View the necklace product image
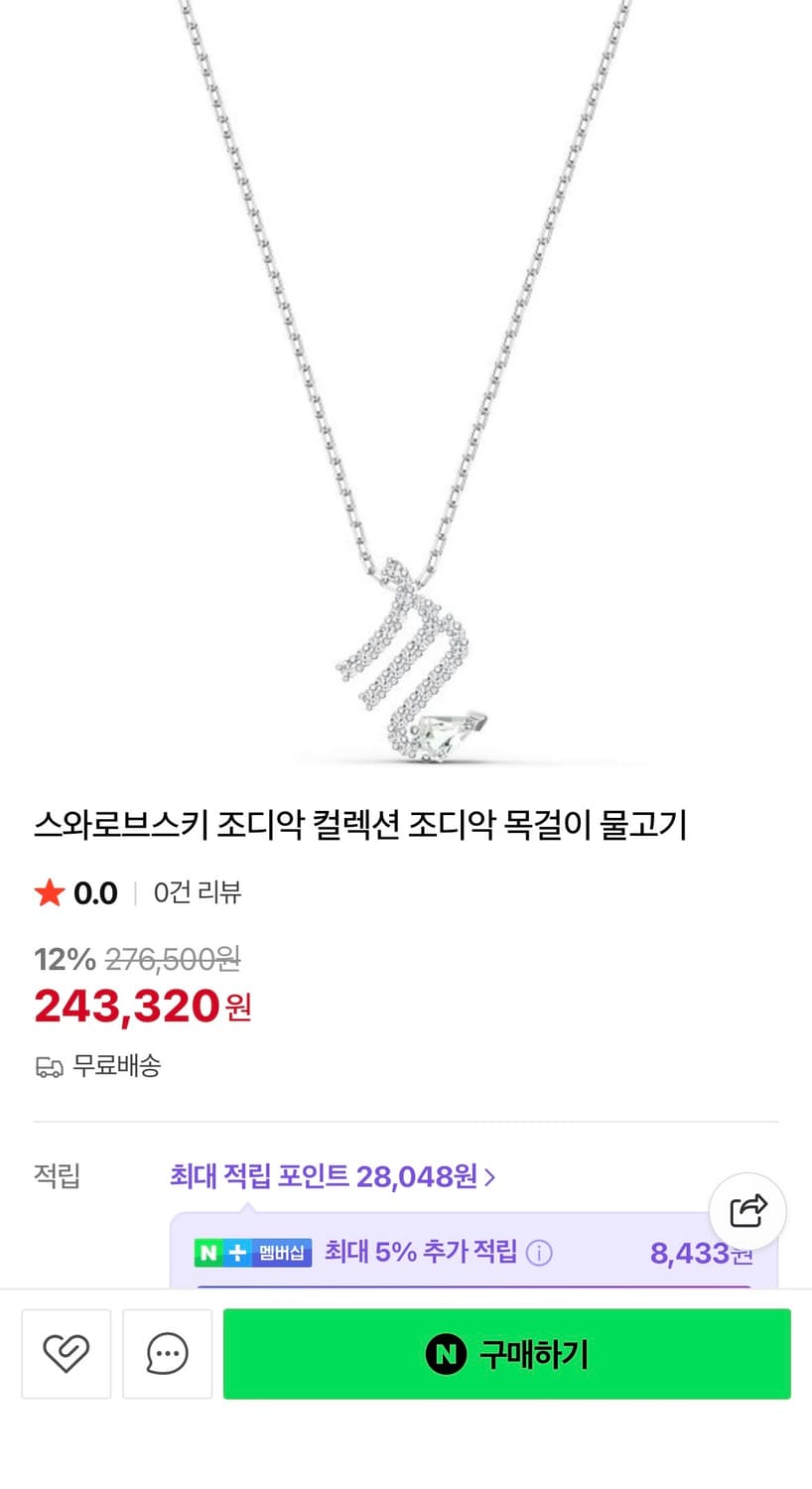This screenshot has height=1489, width=812. coord(406,397)
